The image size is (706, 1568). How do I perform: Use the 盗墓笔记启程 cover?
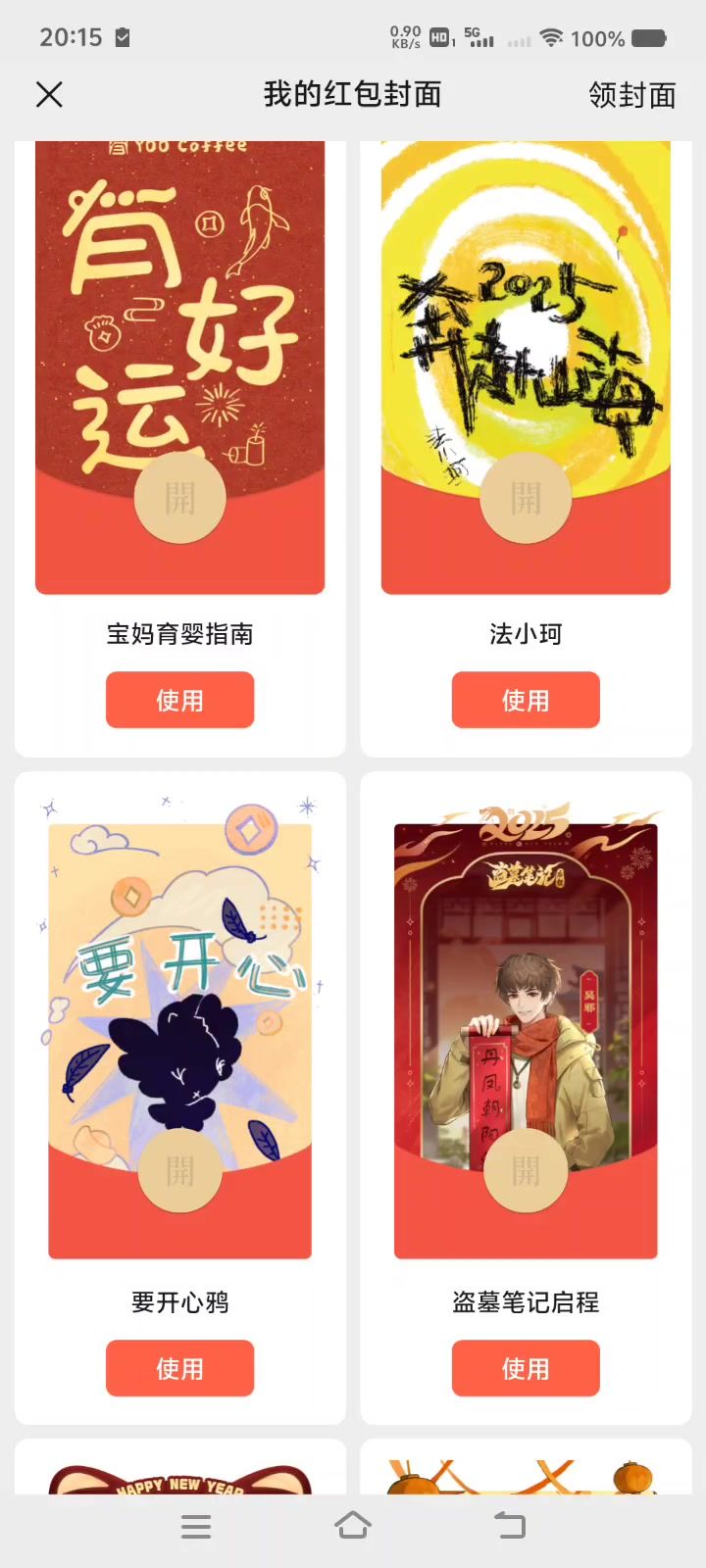click(526, 1368)
